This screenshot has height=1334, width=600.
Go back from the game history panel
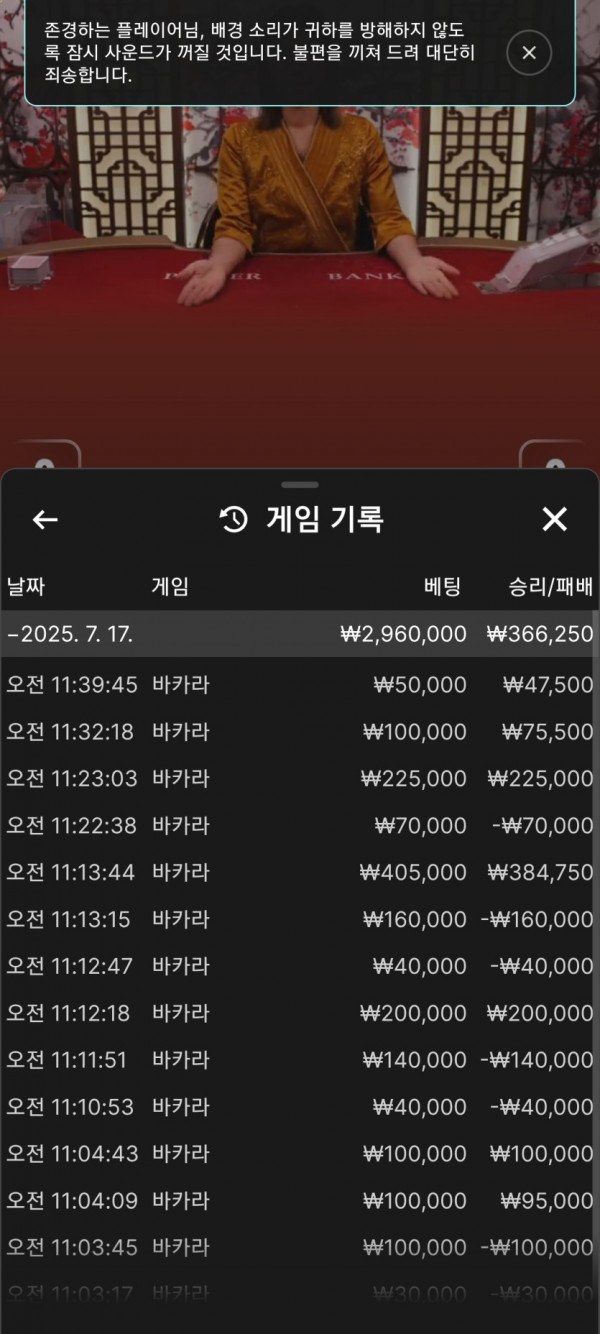(45, 519)
